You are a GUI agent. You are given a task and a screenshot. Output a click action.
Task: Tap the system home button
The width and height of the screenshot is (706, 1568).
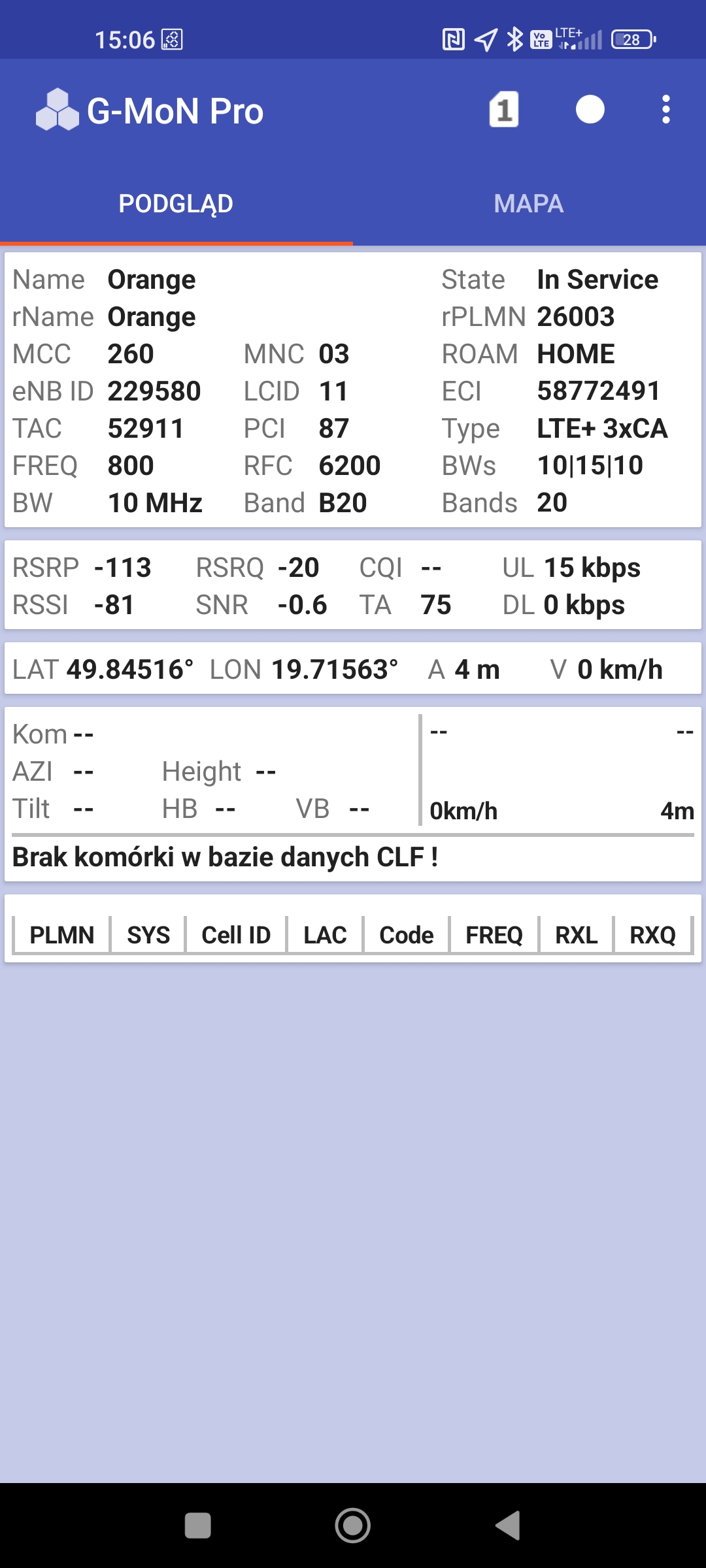[x=353, y=1526]
